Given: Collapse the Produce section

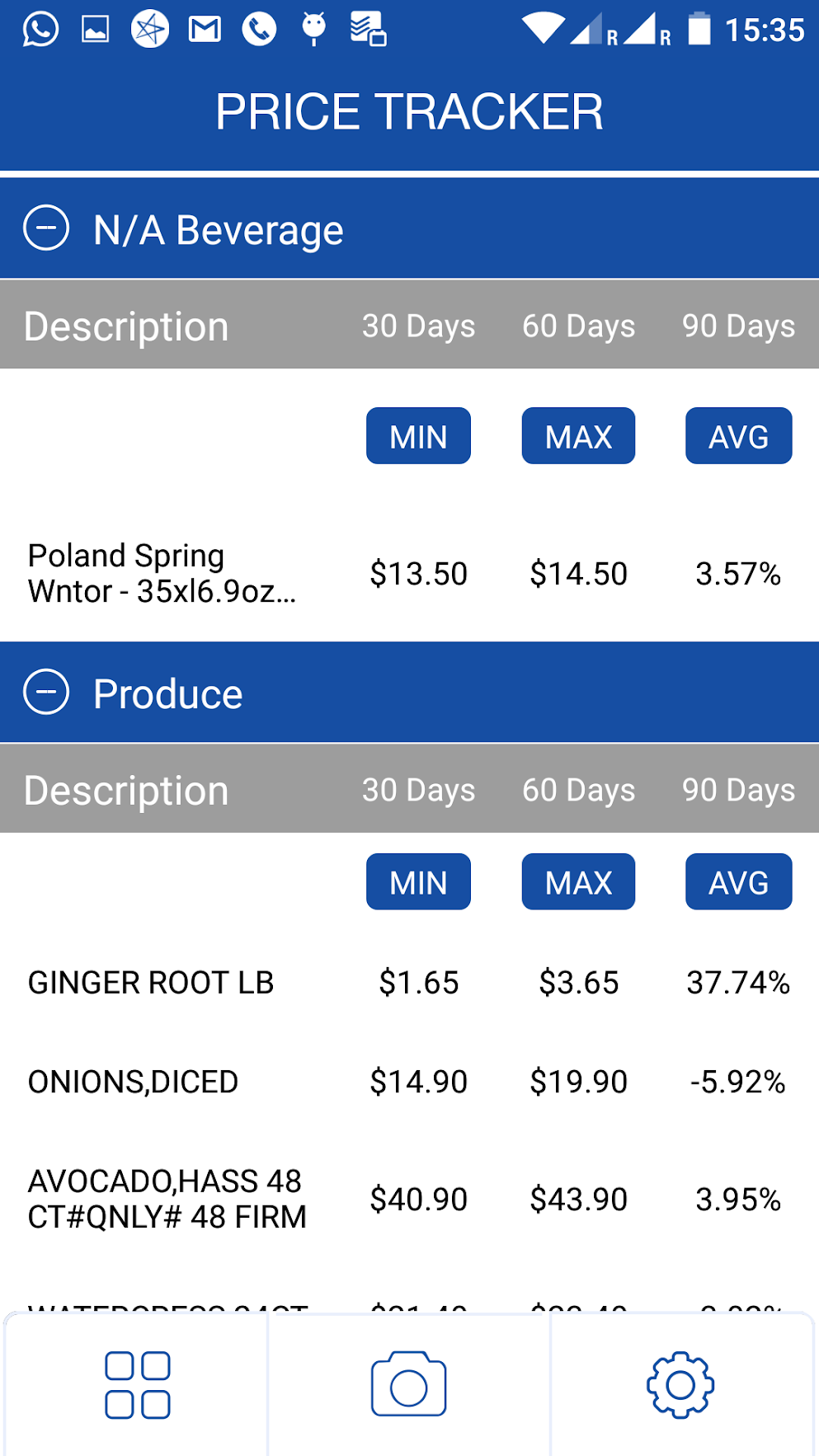Looking at the screenshot, I should coord(46,692).
